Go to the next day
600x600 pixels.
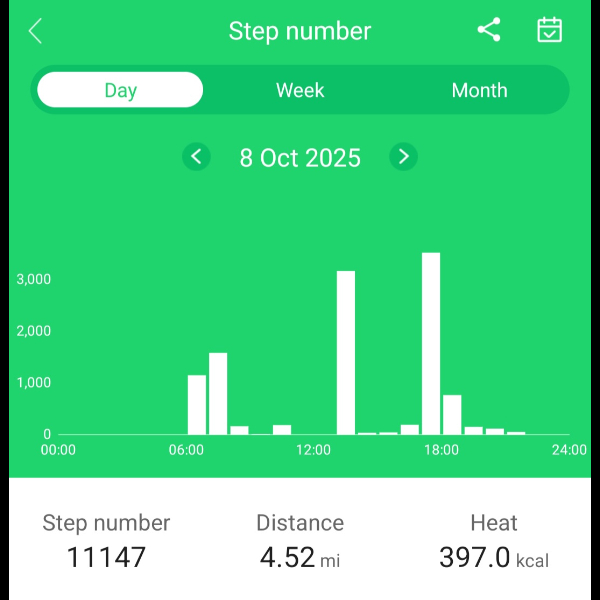pyautogui.click(x=404, y=157)
